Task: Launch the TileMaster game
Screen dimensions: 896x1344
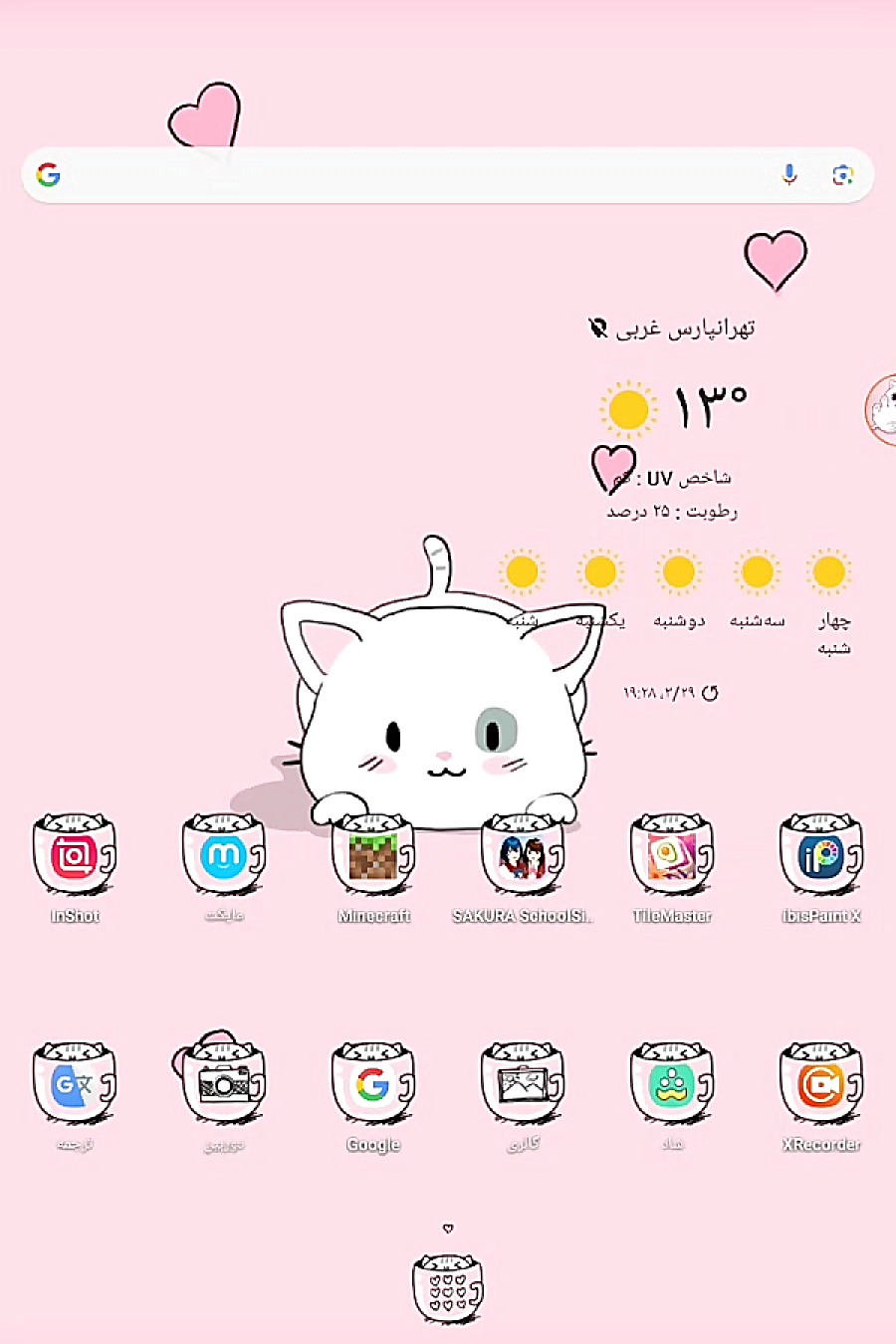Action: tap(672, 858)
